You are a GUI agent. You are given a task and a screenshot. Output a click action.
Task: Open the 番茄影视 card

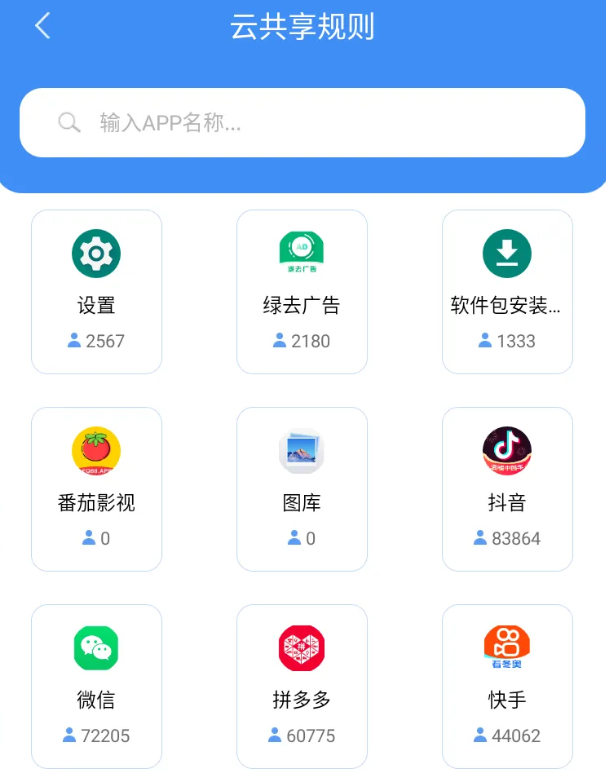point(97,489)
